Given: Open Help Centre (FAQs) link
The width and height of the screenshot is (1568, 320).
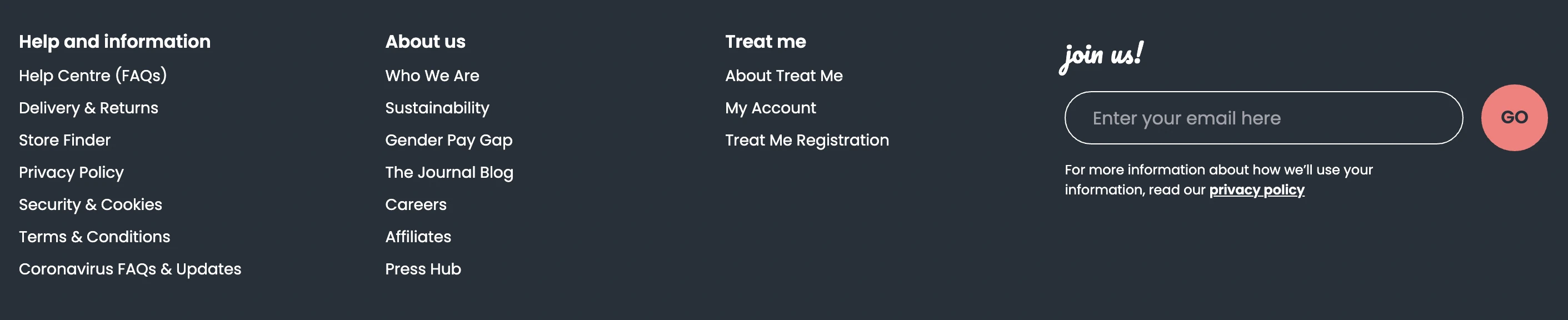Looking at the screenshot, I should (93, 76).
